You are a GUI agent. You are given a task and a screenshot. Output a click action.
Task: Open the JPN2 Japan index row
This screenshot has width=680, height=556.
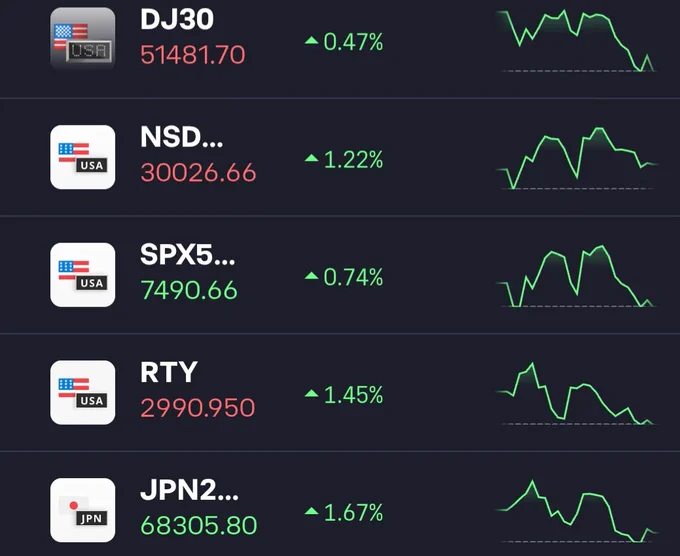340,504
